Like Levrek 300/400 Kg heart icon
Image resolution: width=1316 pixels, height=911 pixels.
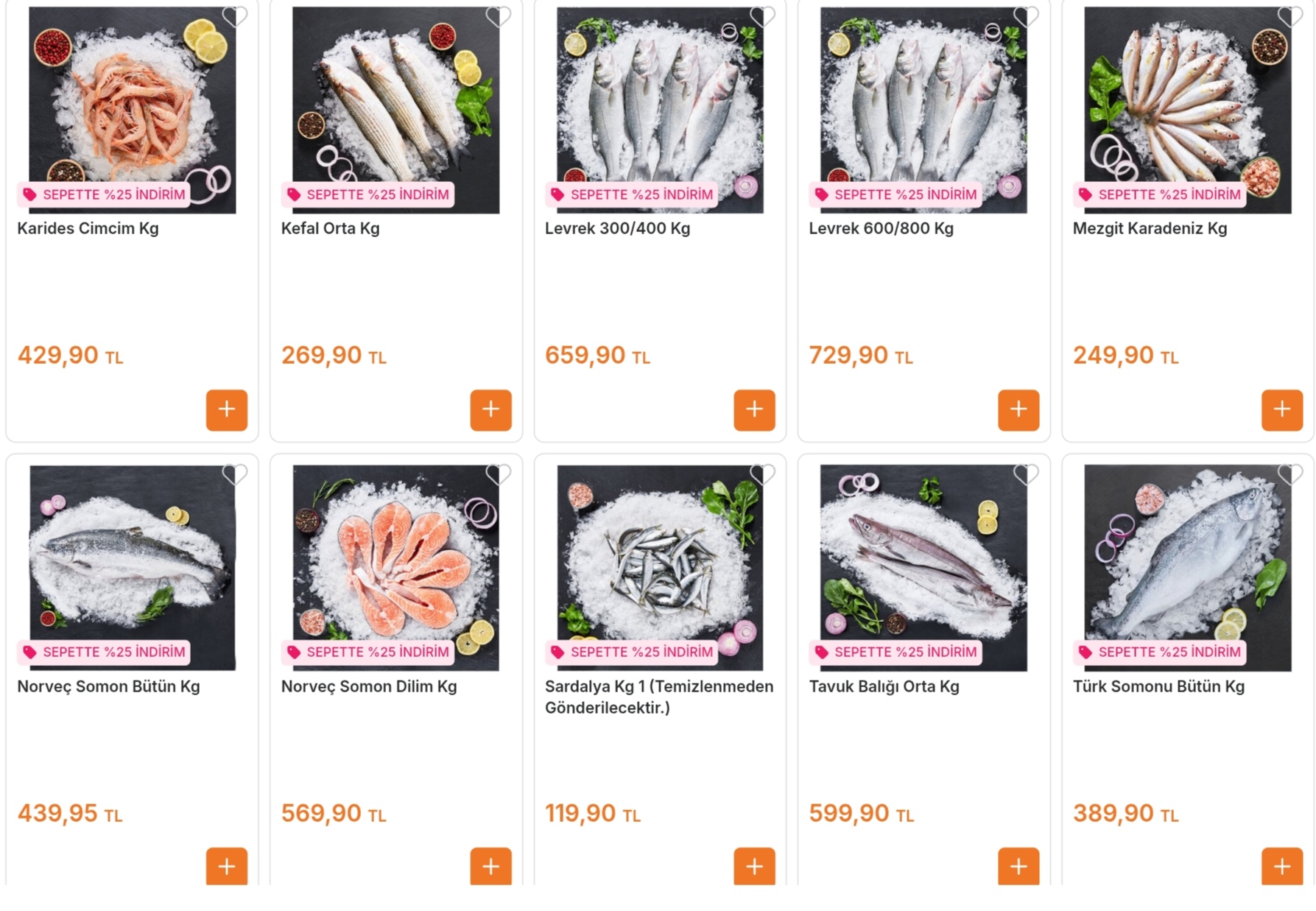pos(763,16)
